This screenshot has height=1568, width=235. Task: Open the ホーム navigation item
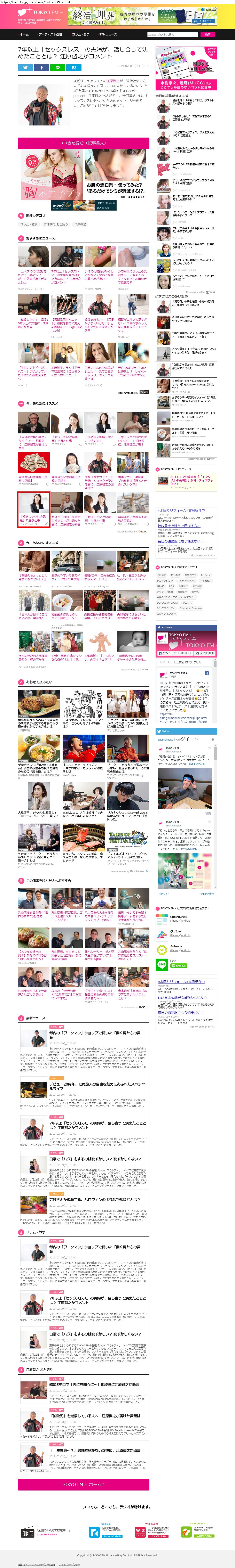coord(24,35)
